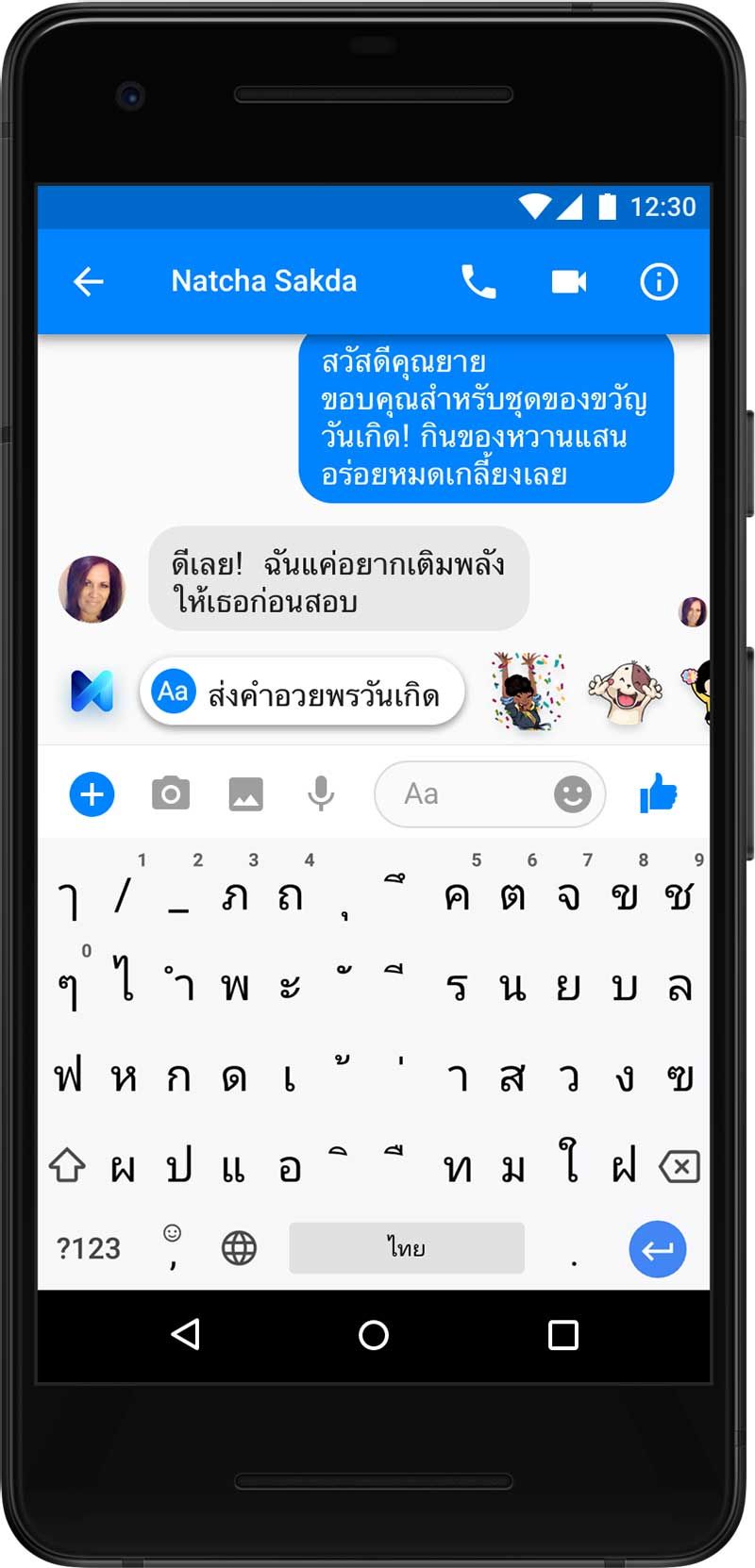The image size is (755, 1568).
Task: Tap the birthday wish suggestion chip
Action: pyautogui.click(x=302, y=693)
